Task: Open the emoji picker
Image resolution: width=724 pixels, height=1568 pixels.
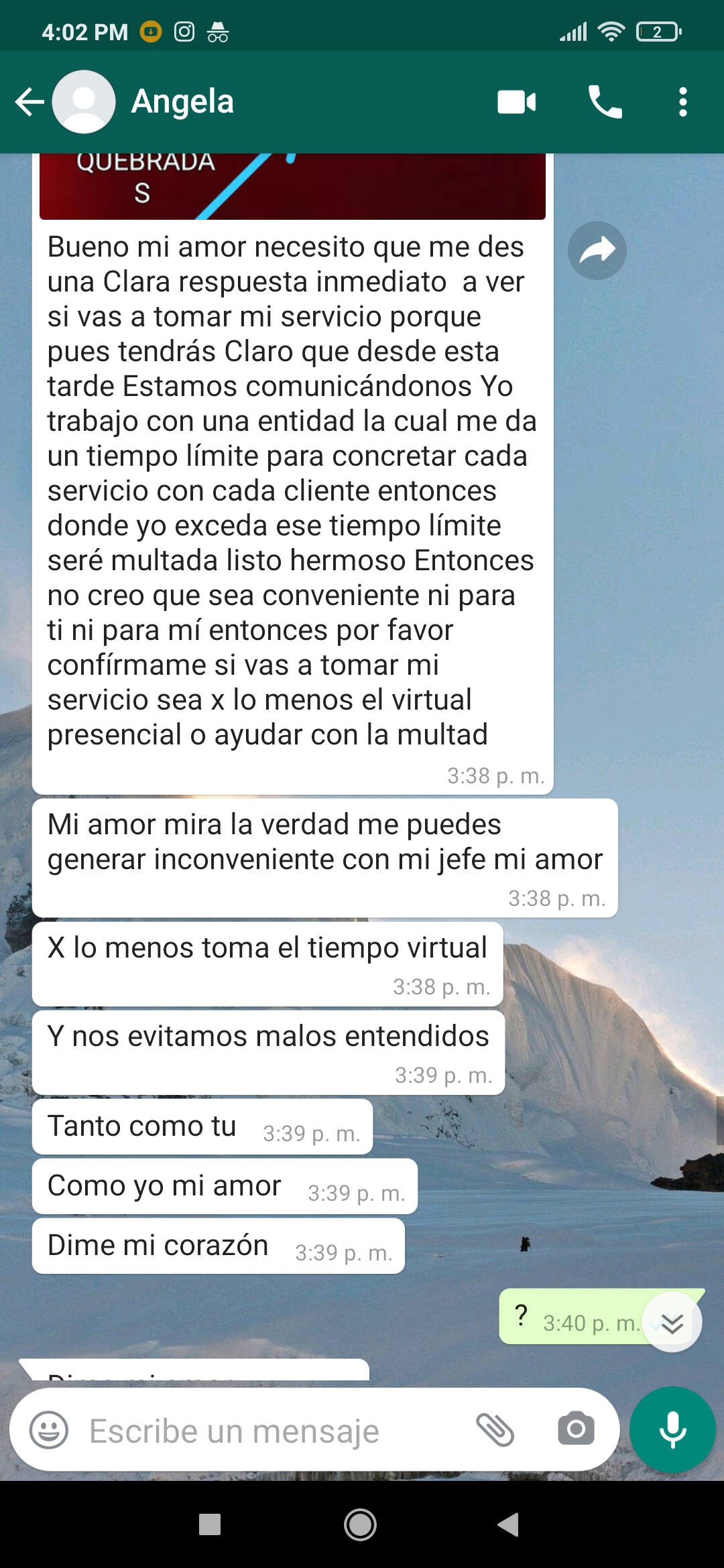Action: click(49, 1429)
